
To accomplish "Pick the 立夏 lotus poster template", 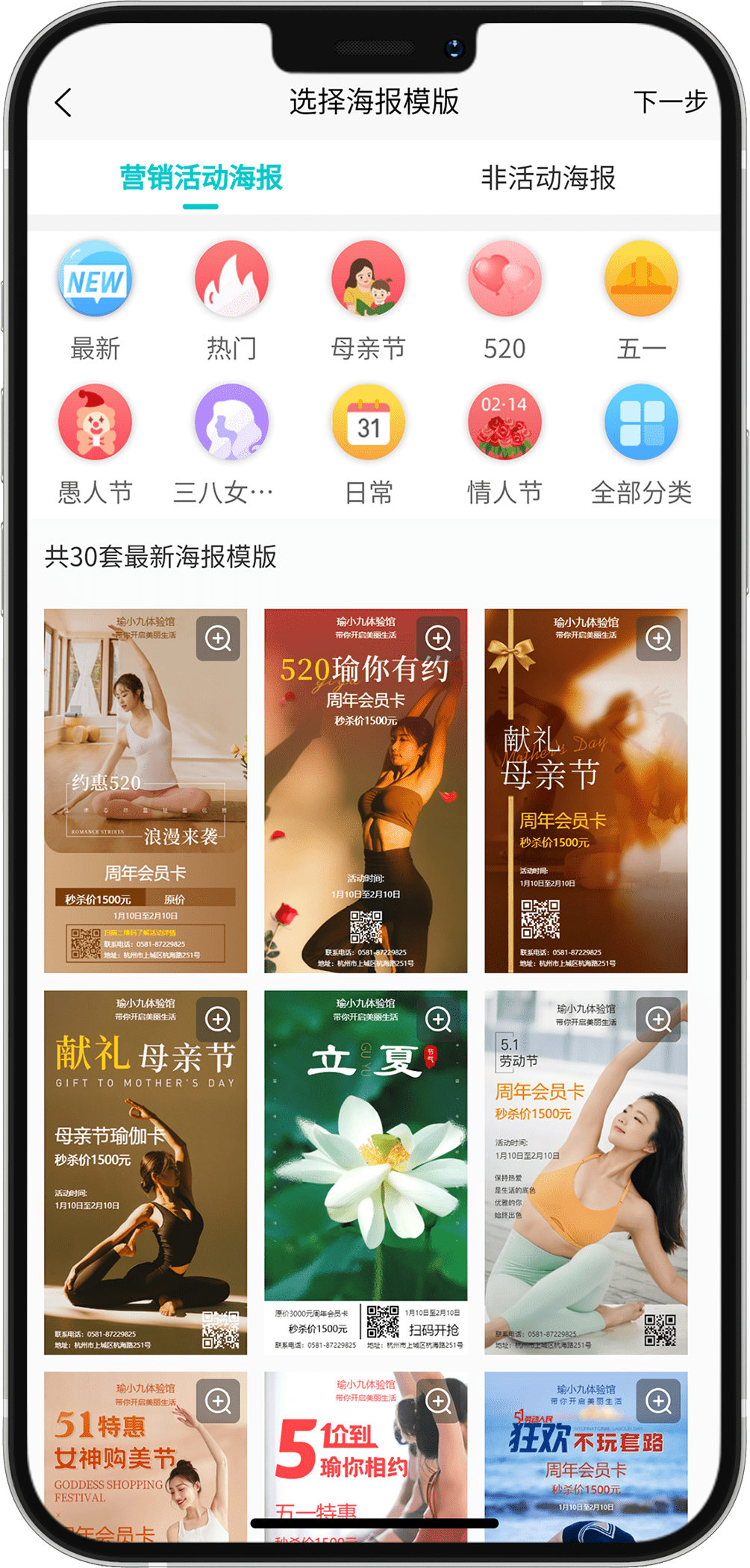I will coord(366,1172).
